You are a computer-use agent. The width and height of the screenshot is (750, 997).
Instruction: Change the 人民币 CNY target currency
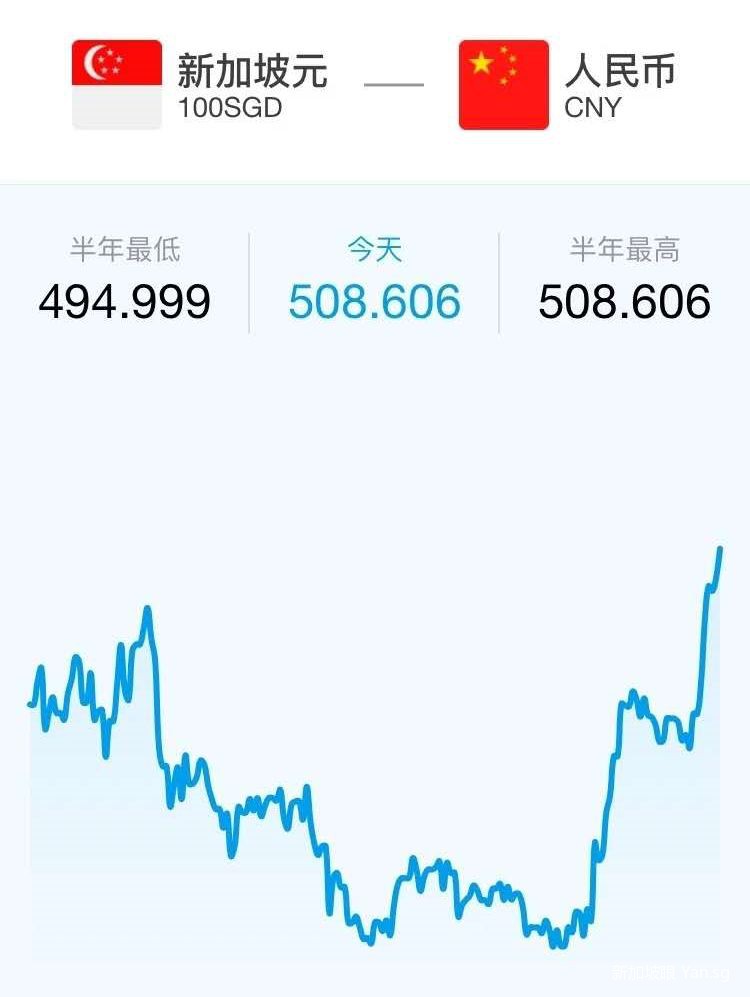(x=567, y=85)
